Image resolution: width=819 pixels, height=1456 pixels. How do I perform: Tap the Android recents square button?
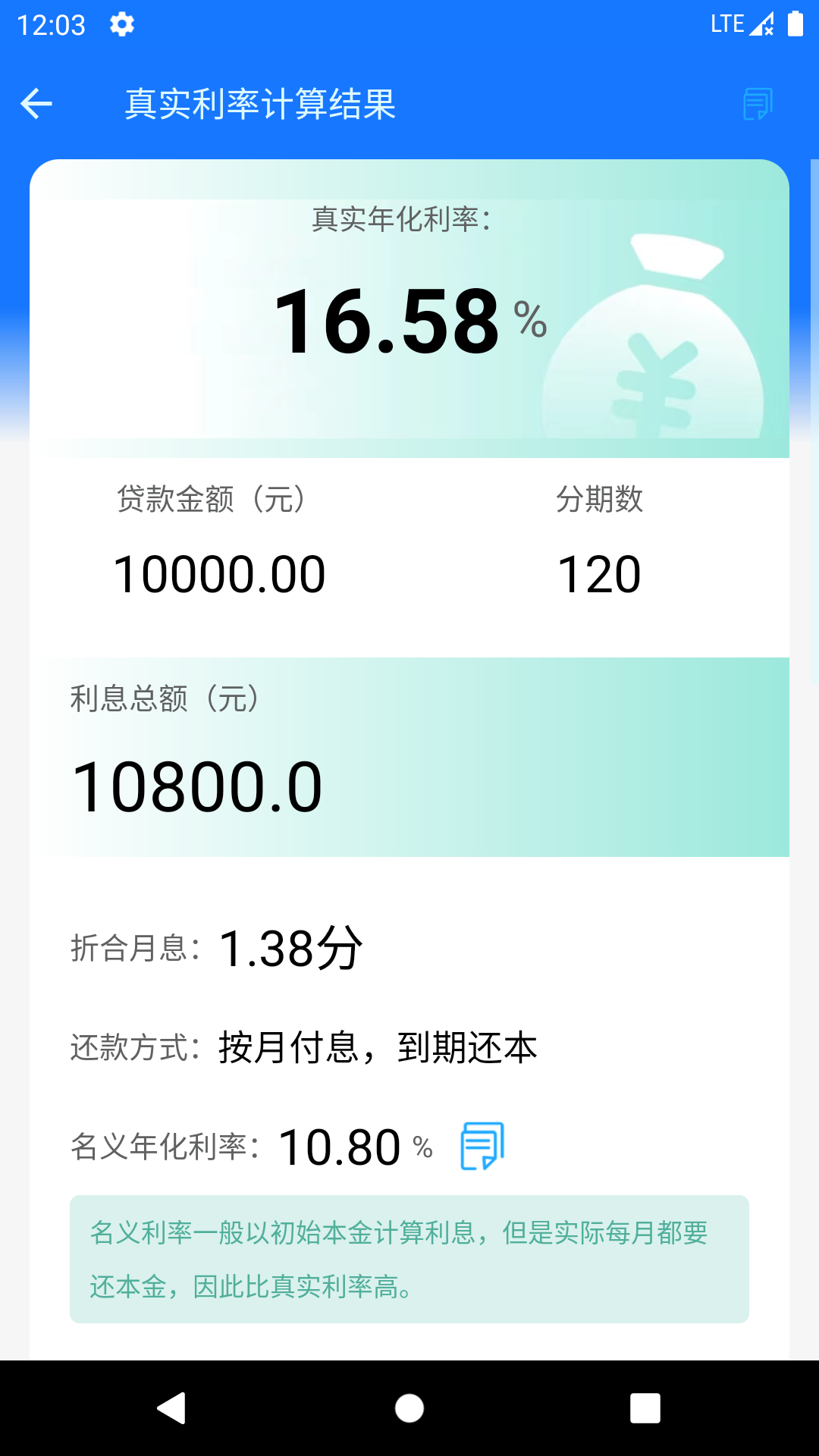point(645,1408)
